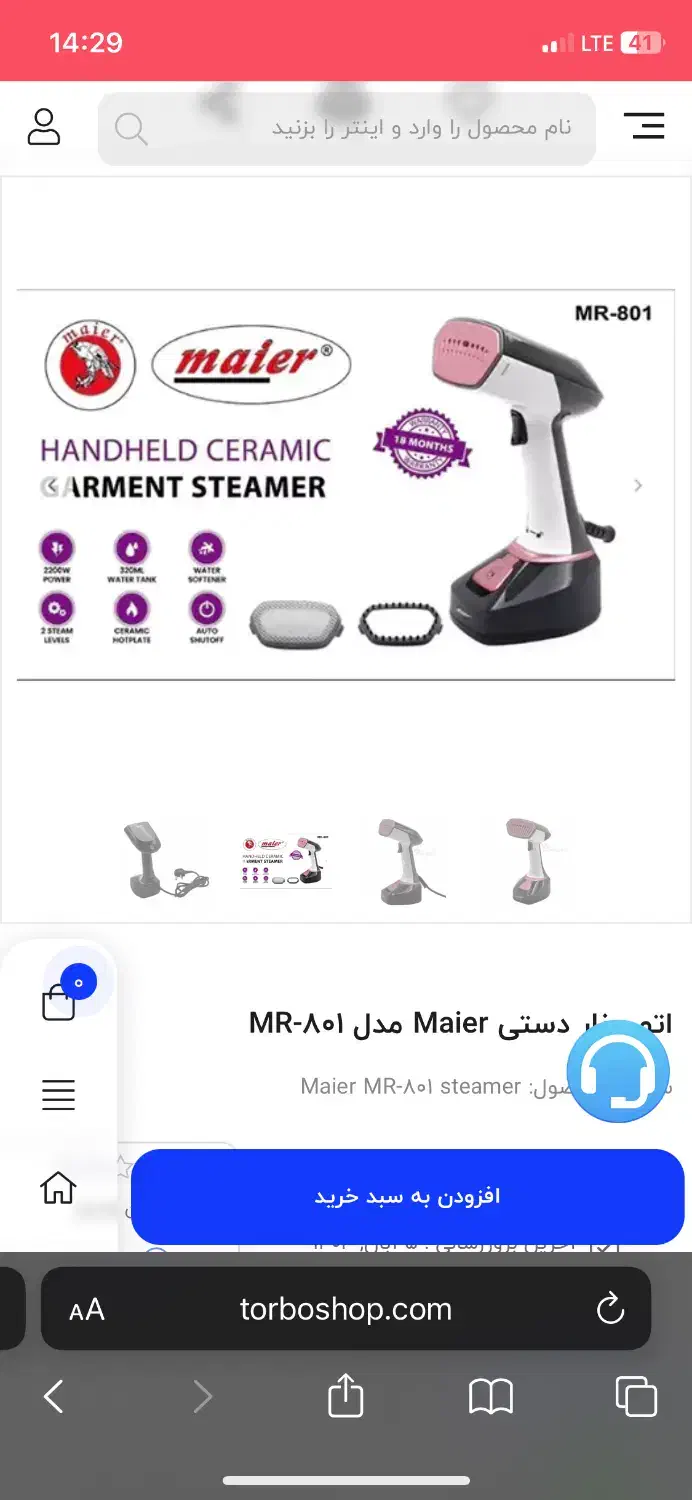Tap the torboshop.com address bar
The width and height of the screenshot is (692, 1500).
pyautogui.click(x=345, y=1309)
